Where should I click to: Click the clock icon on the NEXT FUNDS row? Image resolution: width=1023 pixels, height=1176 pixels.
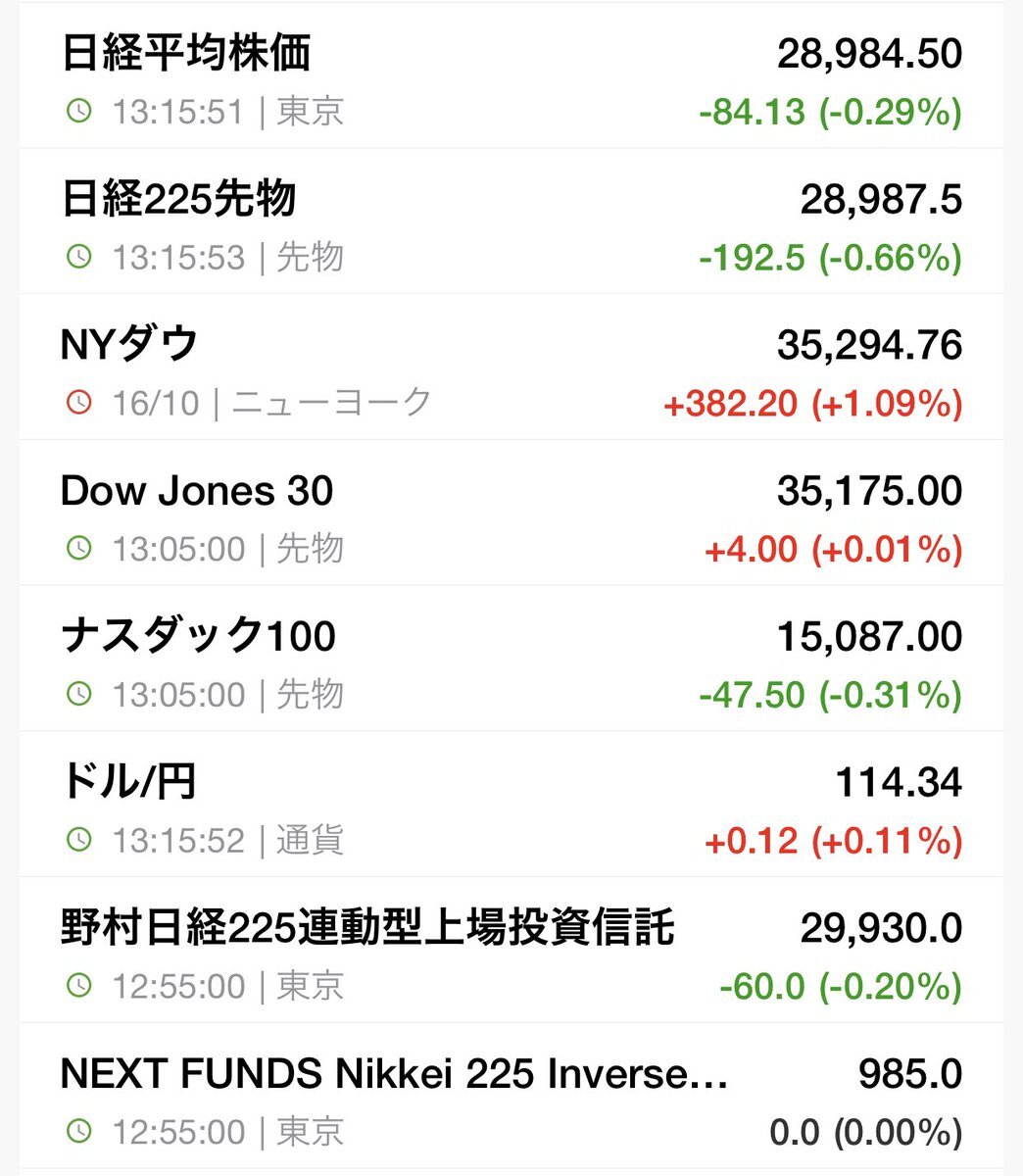[78, 1132]
